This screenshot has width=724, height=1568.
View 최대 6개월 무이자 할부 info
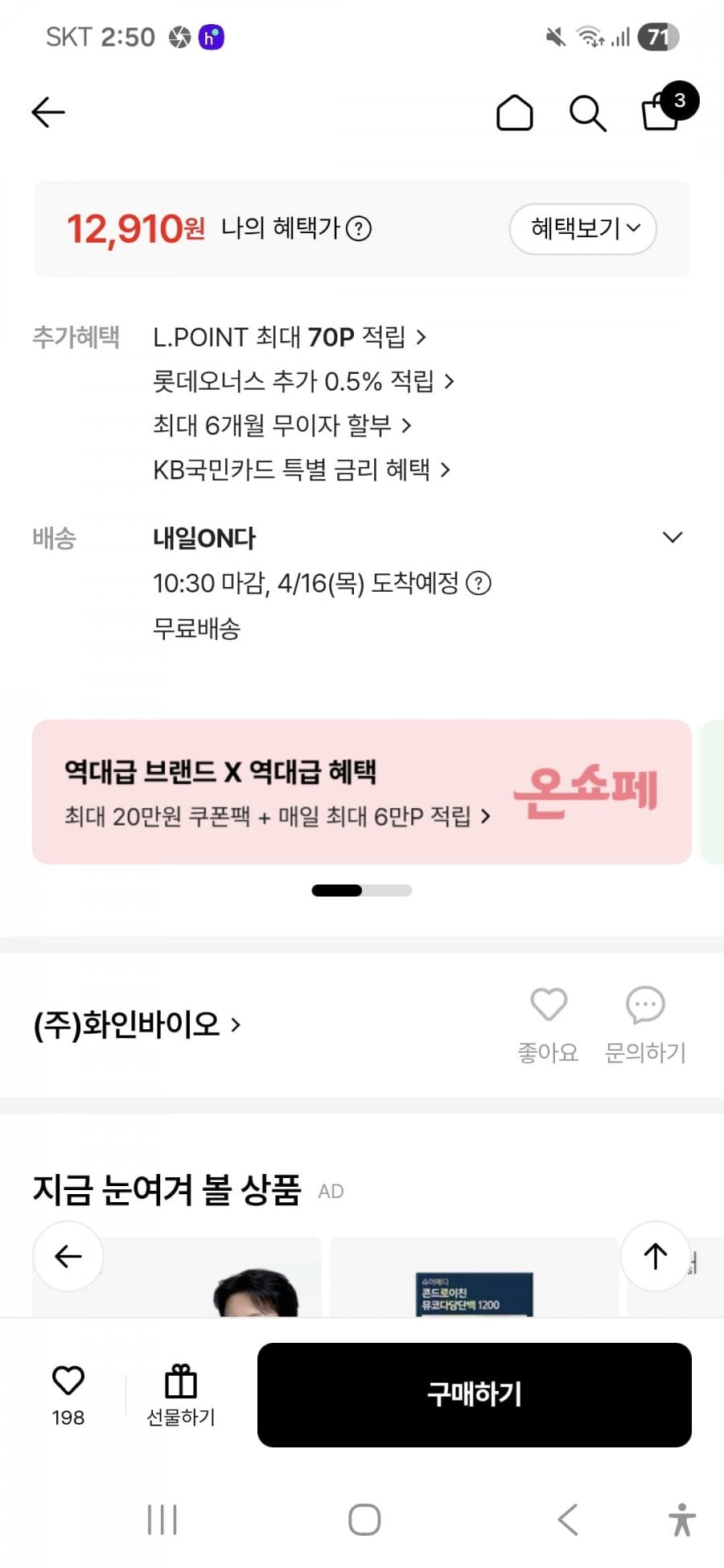[282, 425]
